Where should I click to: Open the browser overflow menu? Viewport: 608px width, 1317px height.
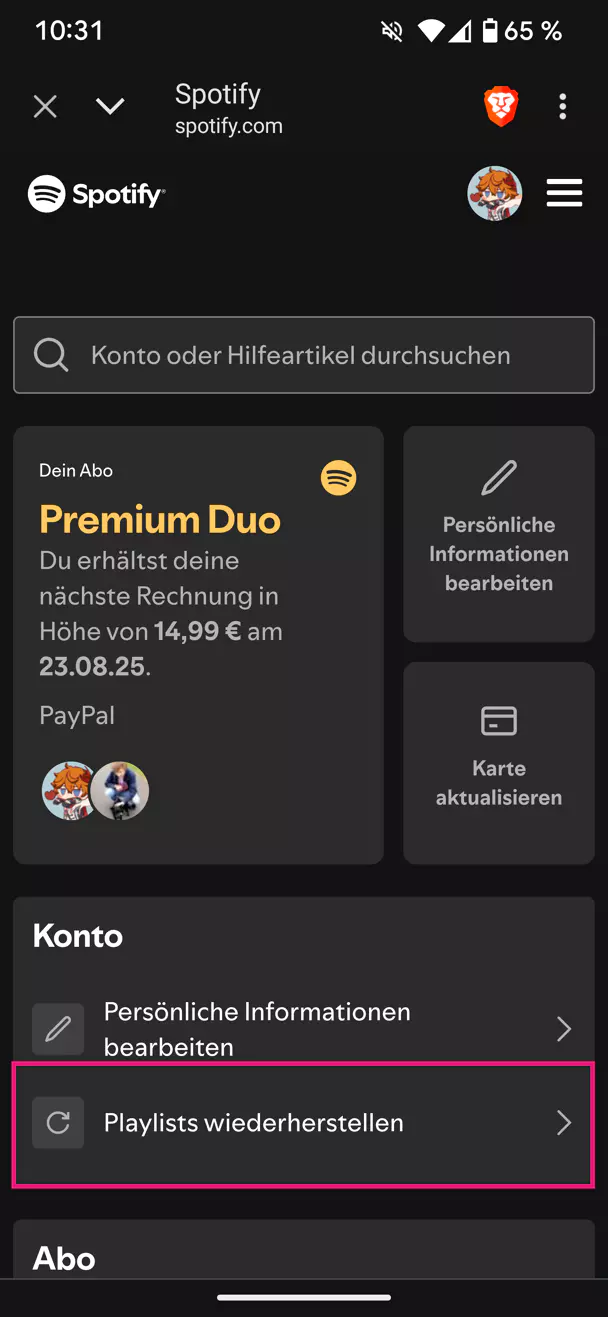coord(563,106)
